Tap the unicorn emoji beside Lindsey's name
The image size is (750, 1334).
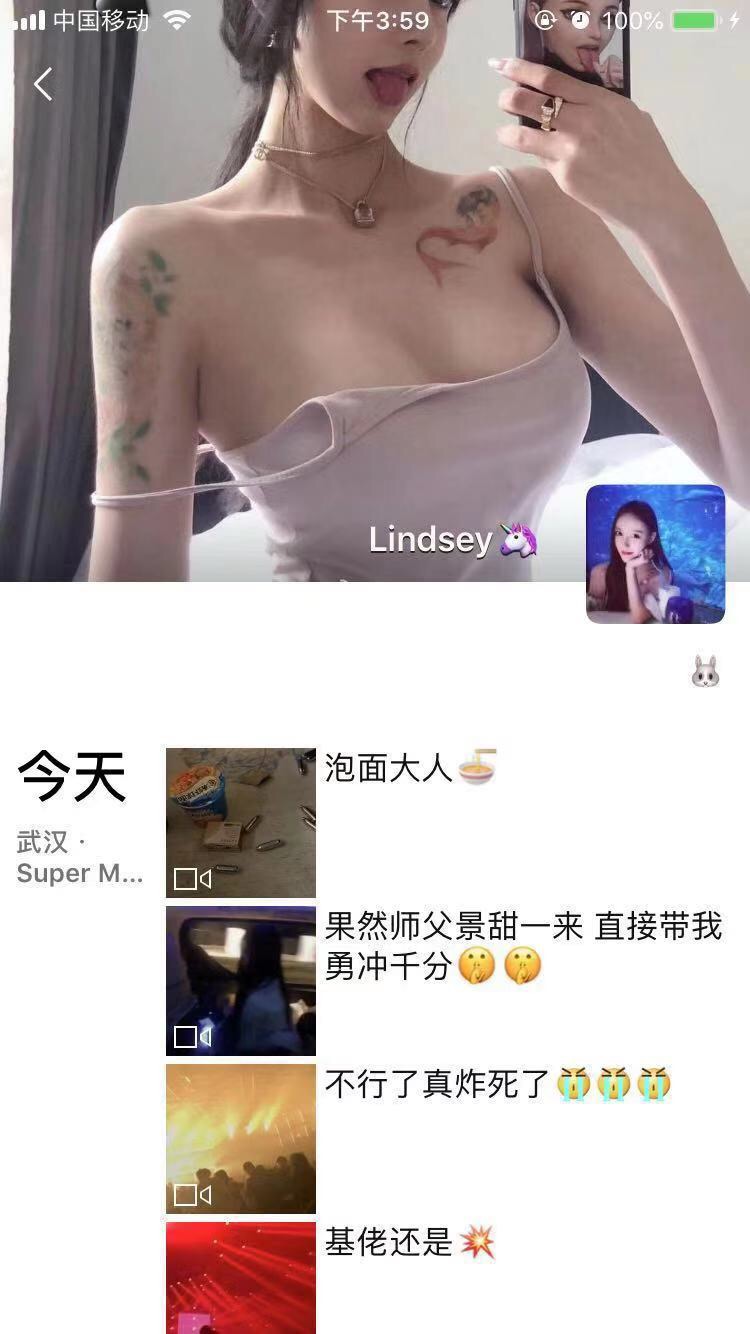point(520,540)
